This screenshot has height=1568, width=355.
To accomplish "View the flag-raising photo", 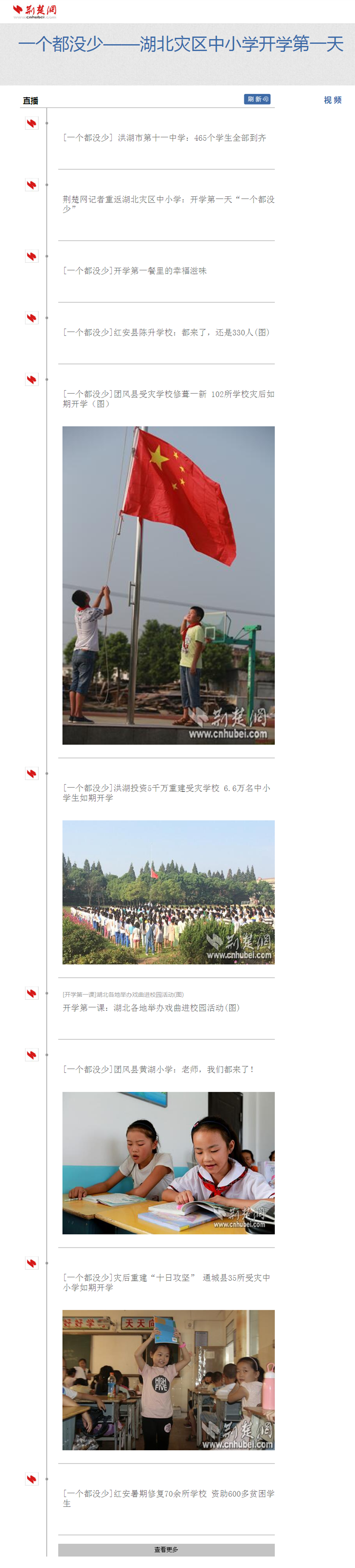I will [x=169, y=585].
